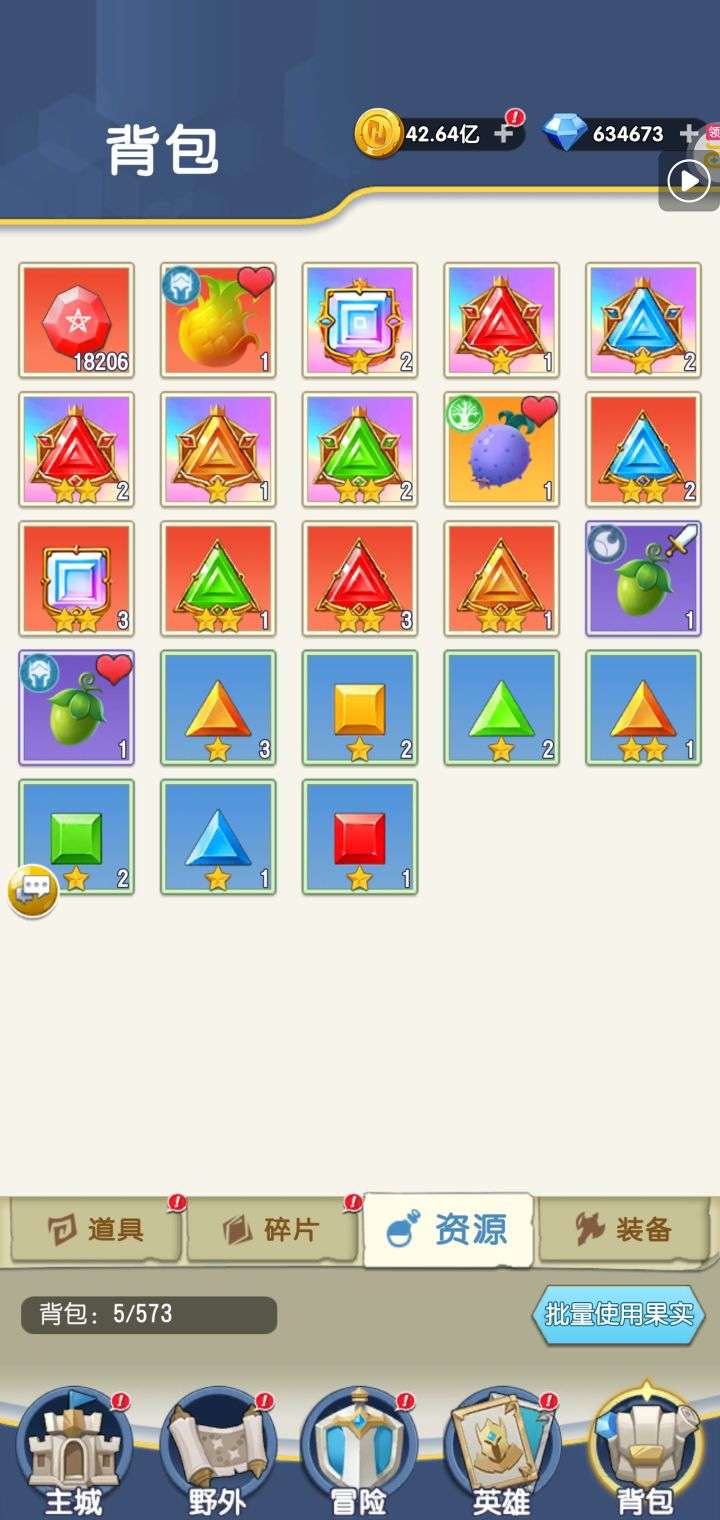Select the golden pineapple fruit item
The height and width of the screenshot is (1520, 720).
218,320
